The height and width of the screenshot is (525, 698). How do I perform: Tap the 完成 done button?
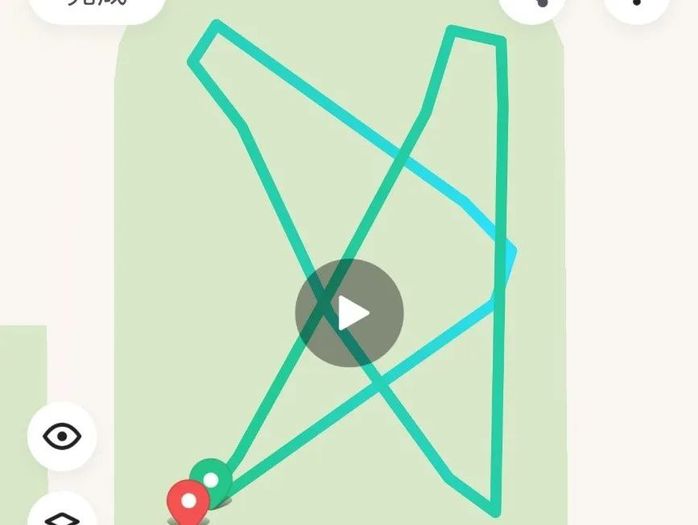[97, 6]
